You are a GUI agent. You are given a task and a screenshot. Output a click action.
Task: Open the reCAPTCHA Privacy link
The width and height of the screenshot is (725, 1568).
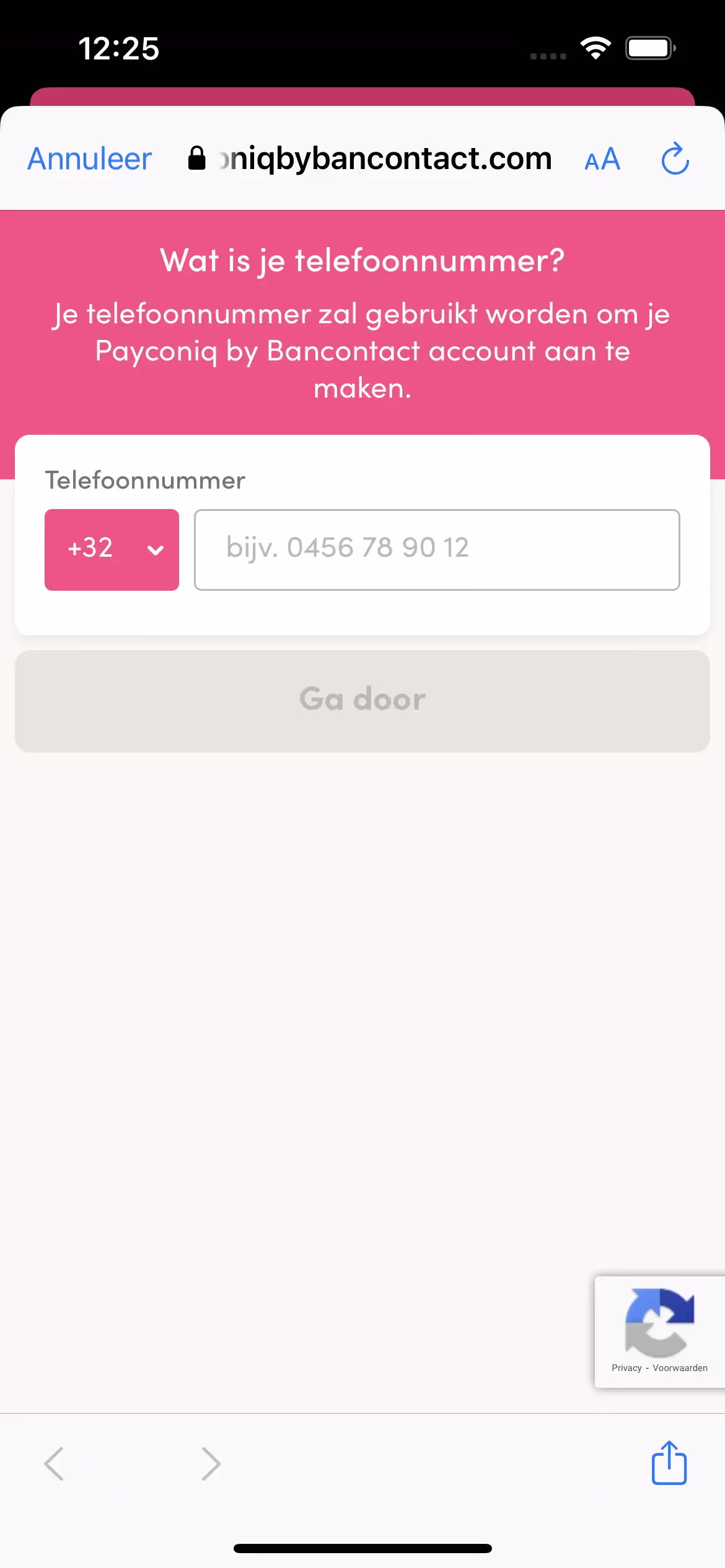[x=626, y=1368]
